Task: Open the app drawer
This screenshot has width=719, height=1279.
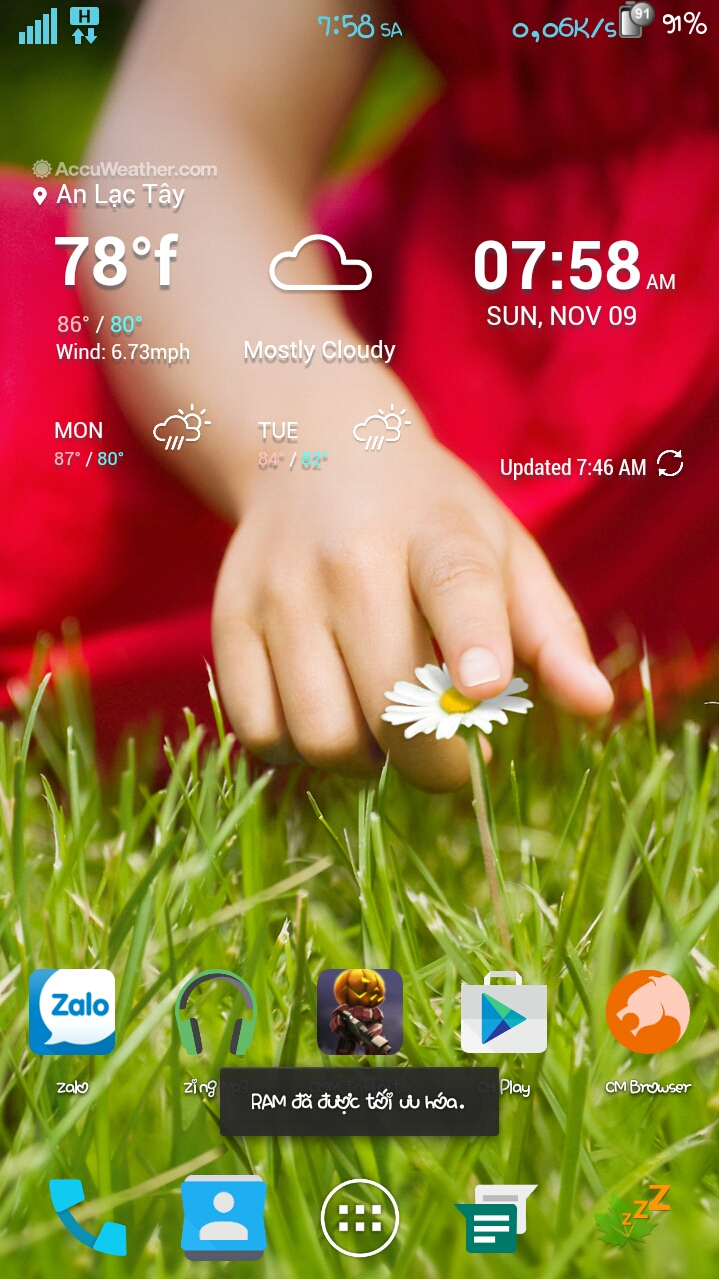Action: 360,1217
